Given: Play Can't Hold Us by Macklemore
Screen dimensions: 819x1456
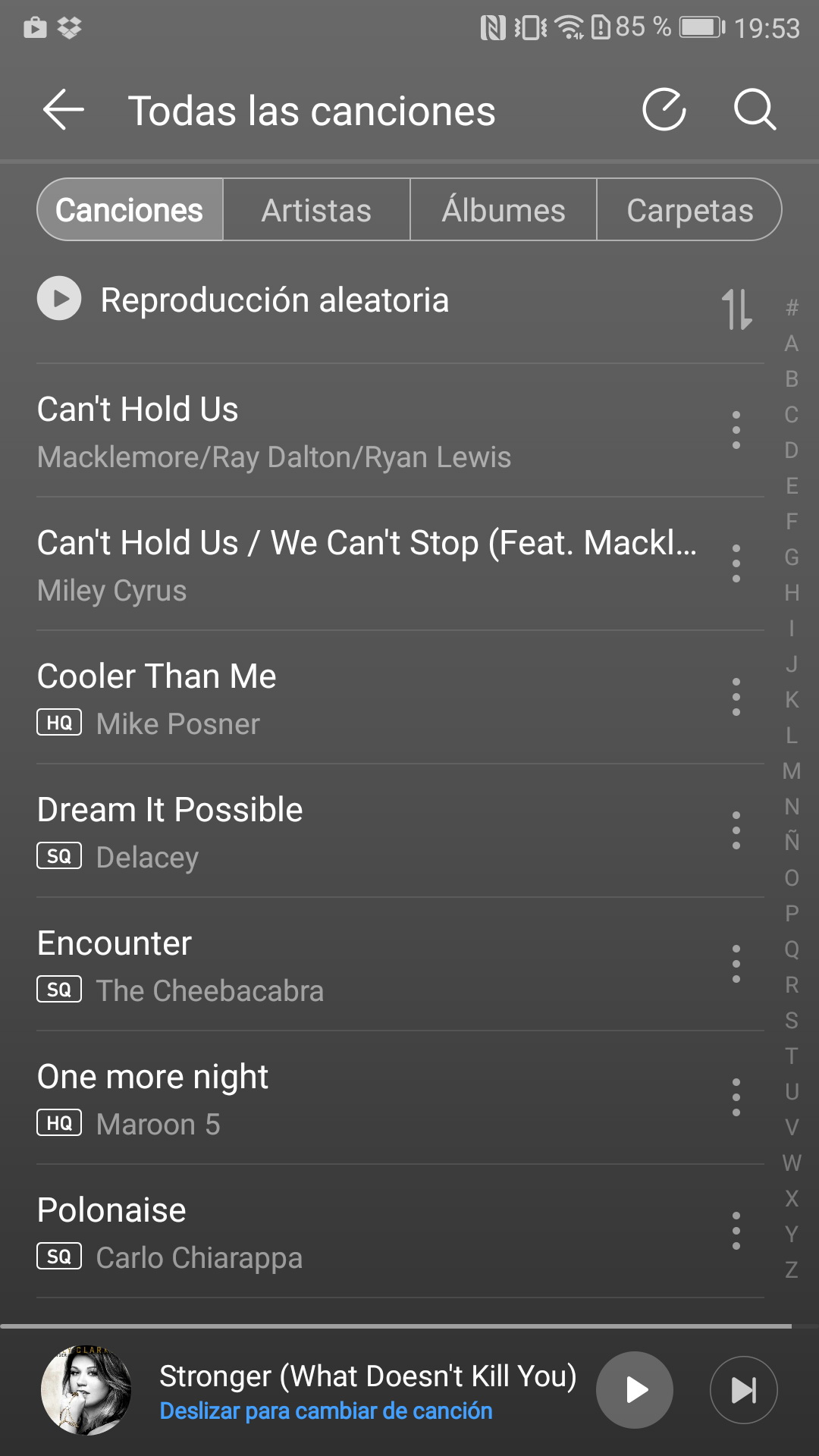Looking at the screenshot, I should click(303, 431).
